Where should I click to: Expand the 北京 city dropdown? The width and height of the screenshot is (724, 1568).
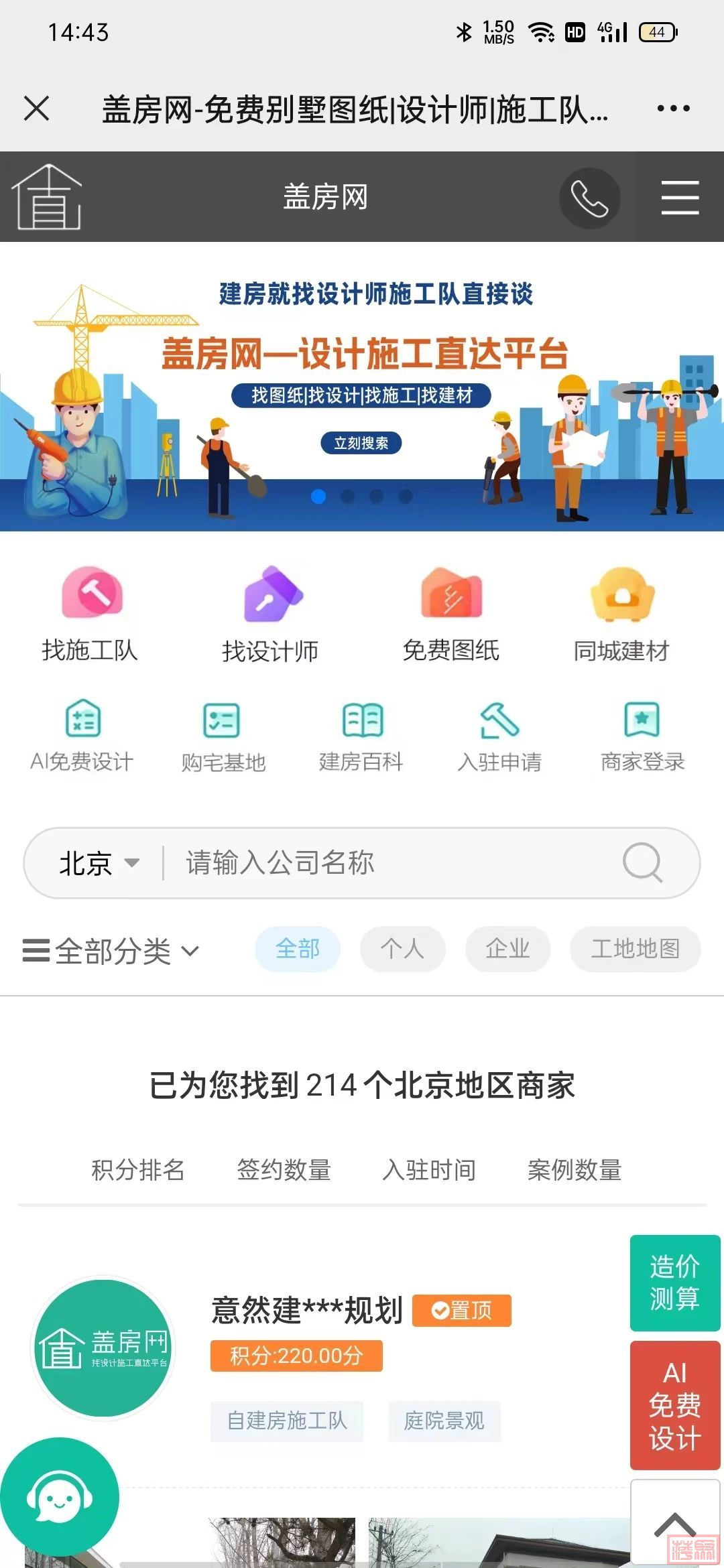click(x=99, y=863)
